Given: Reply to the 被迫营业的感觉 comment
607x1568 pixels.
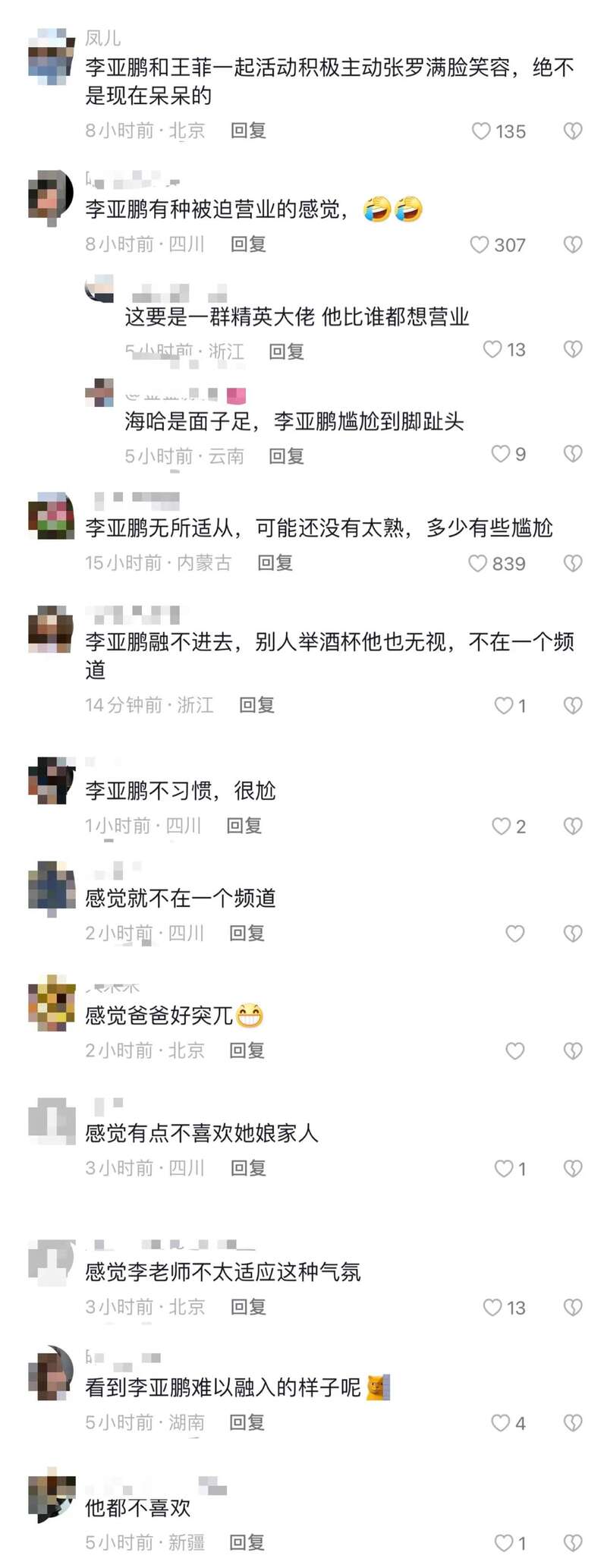Looking at the screenshot, I should (247, 244).
